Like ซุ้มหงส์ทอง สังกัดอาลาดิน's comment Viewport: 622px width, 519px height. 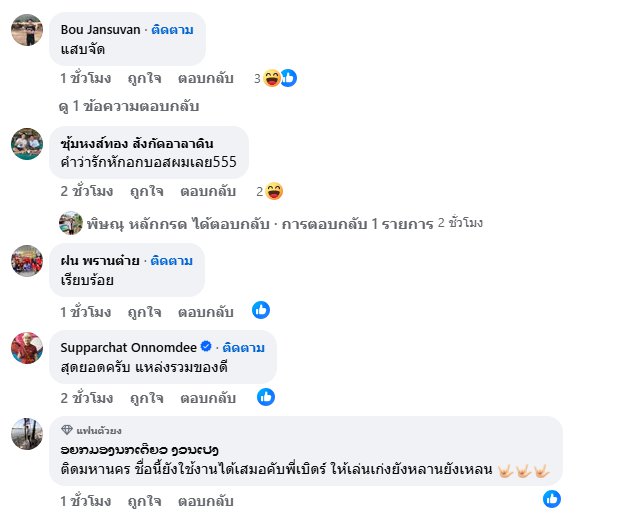(x=145, y=191)
